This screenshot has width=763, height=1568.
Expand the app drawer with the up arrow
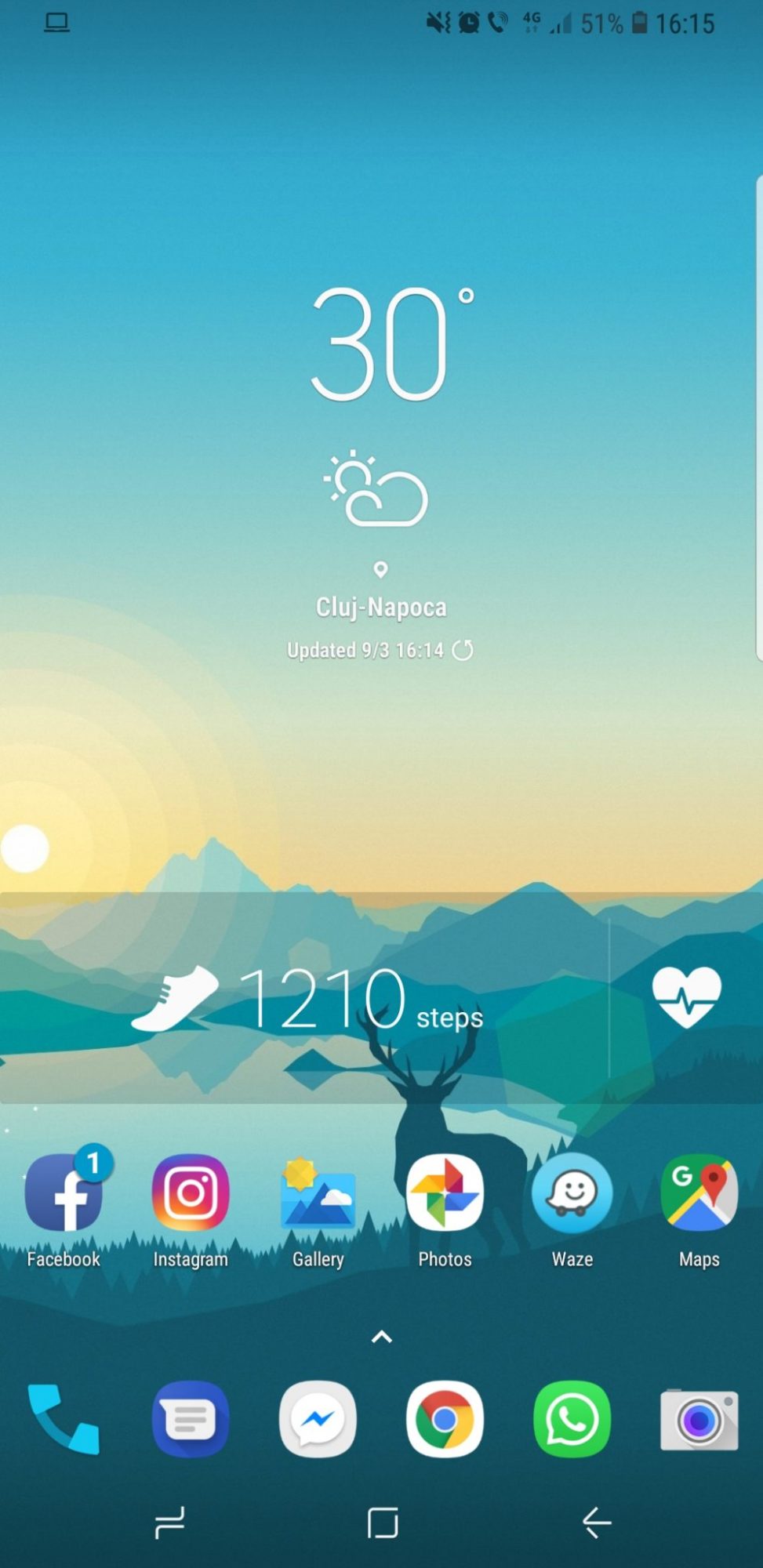(x=381, y=1337)
